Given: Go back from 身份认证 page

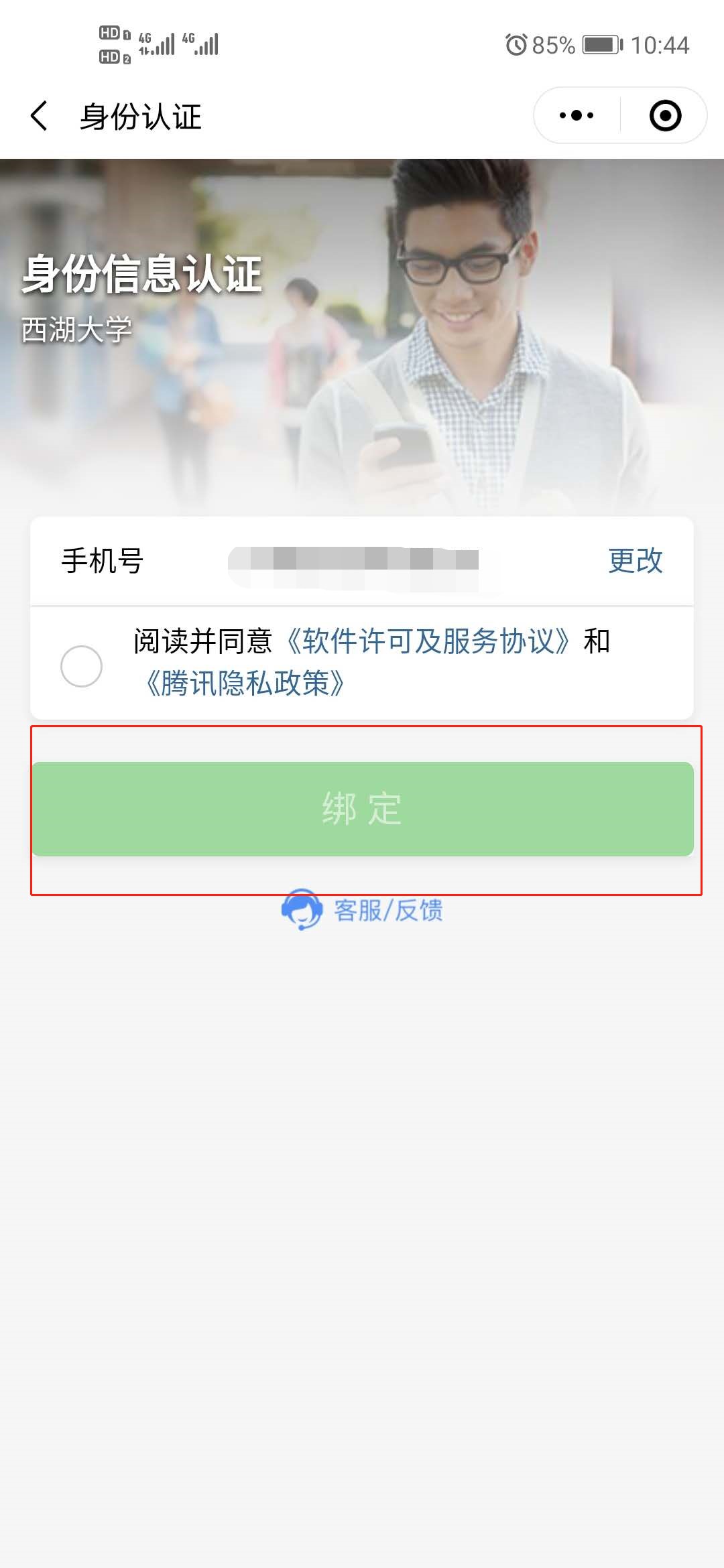Looking at the screenshot, I should coord(40,116).
